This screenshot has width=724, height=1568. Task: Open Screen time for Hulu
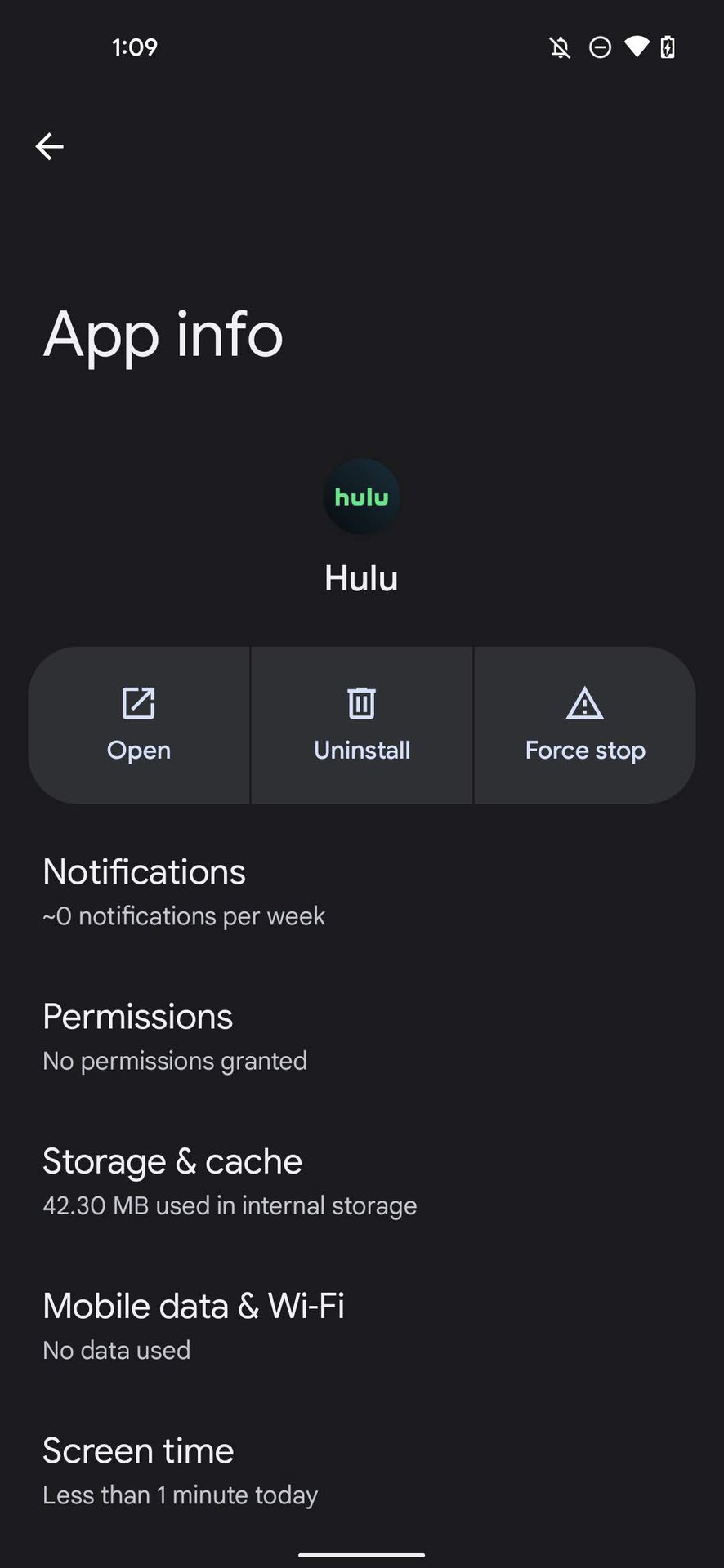point(180,1470)
